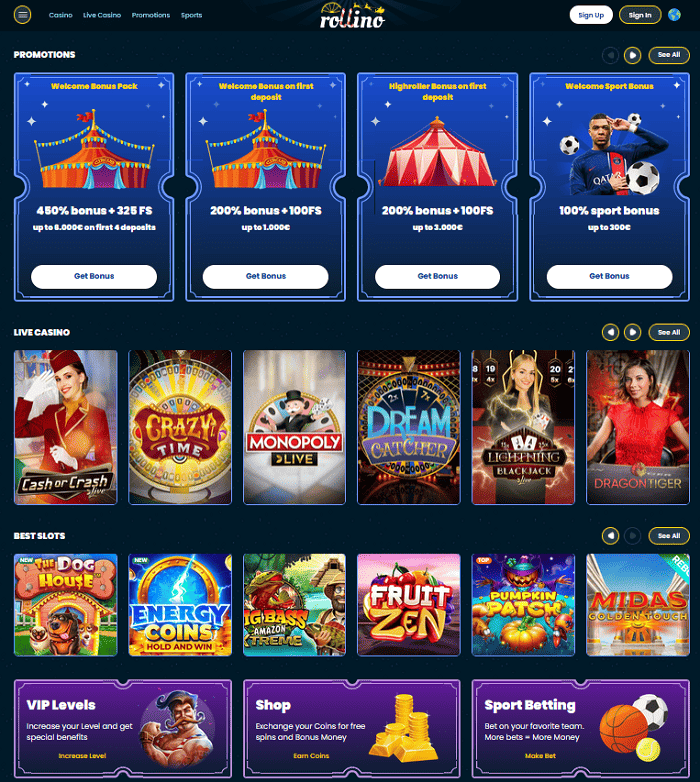Launch Monopoly Live
Image resolution: width=700 pixels, height=782 pixels.
(x=294, y=426)
